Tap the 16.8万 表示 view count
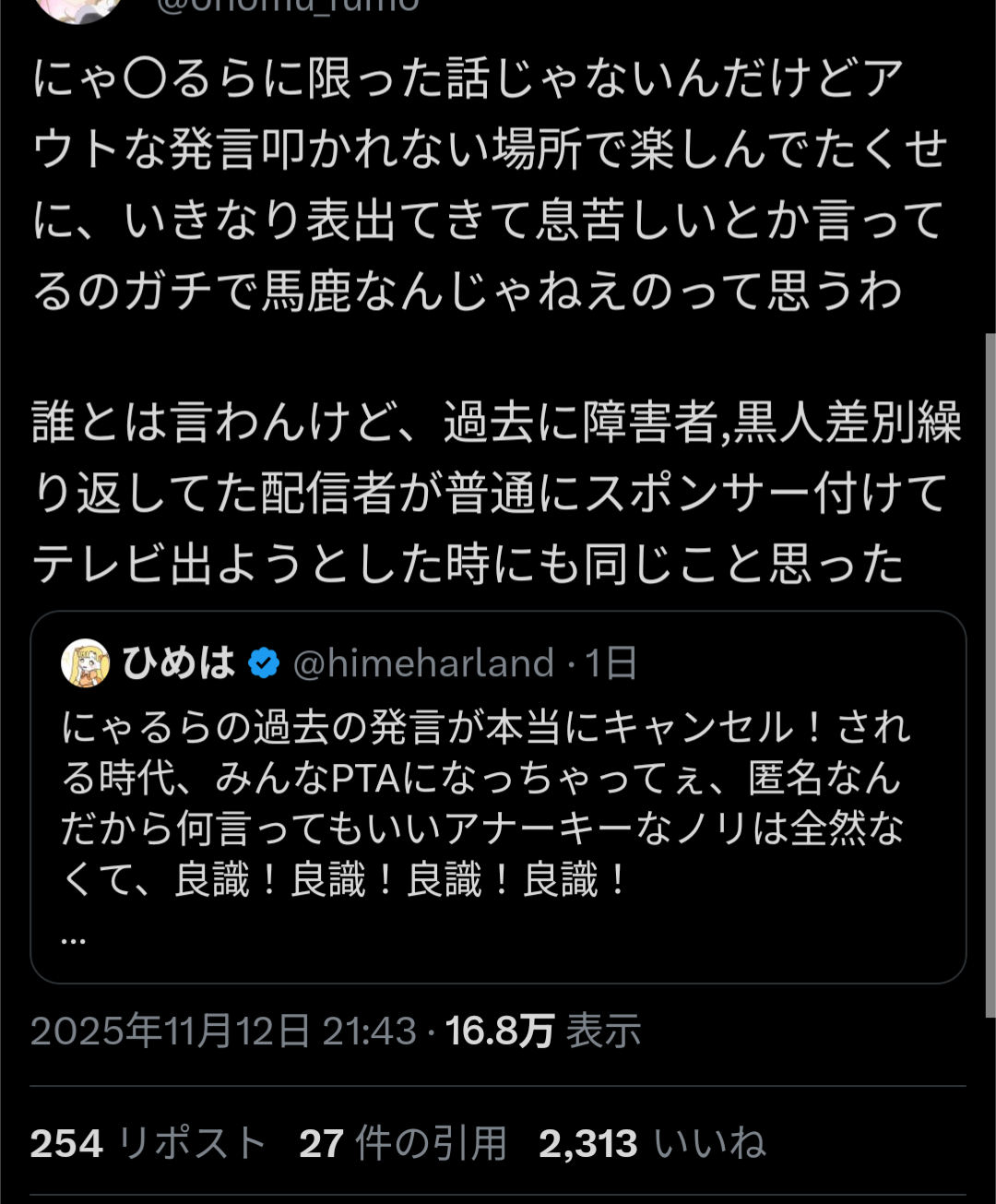 click(x=543, y=1031)
